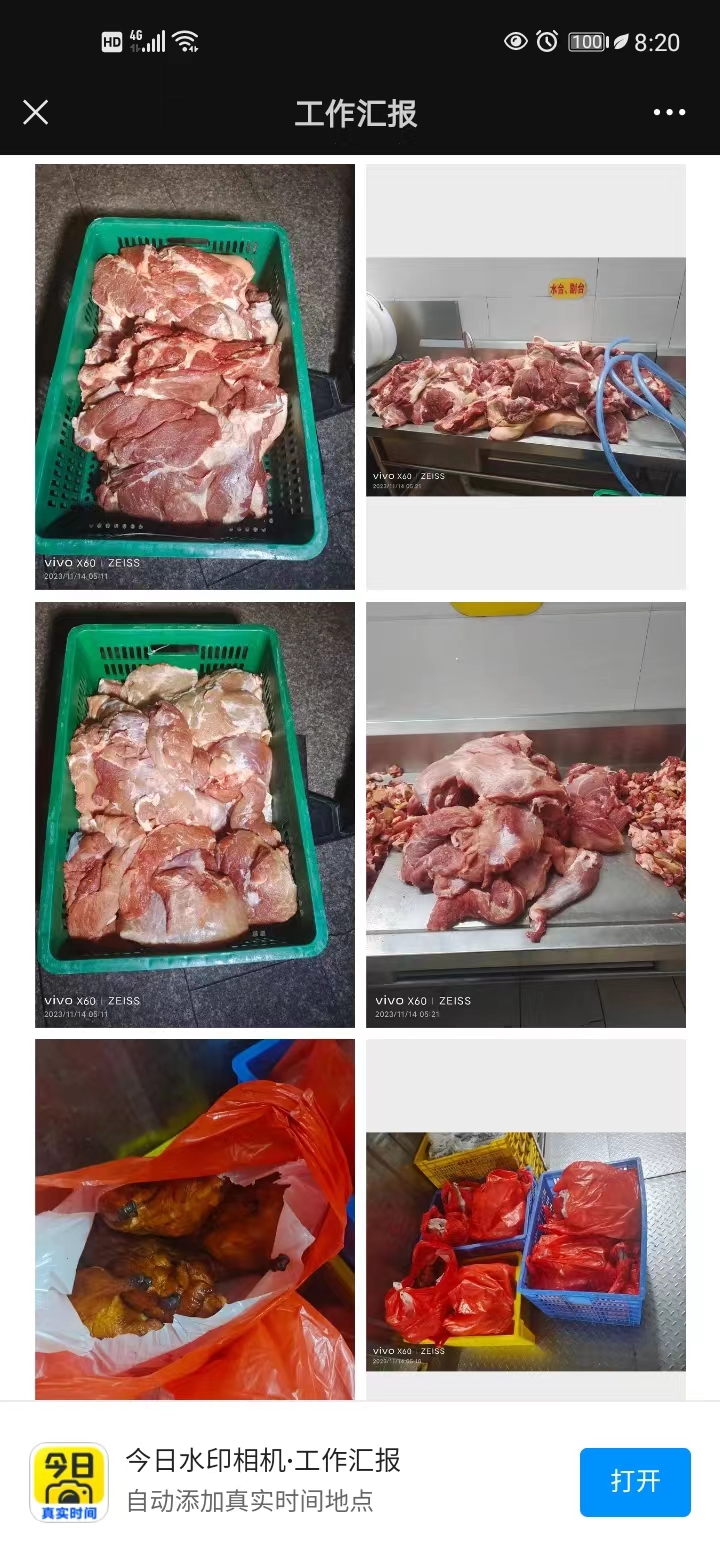View photo of red bags in blue crates
Screen dimensions: 720x1560
point(525,1250)
